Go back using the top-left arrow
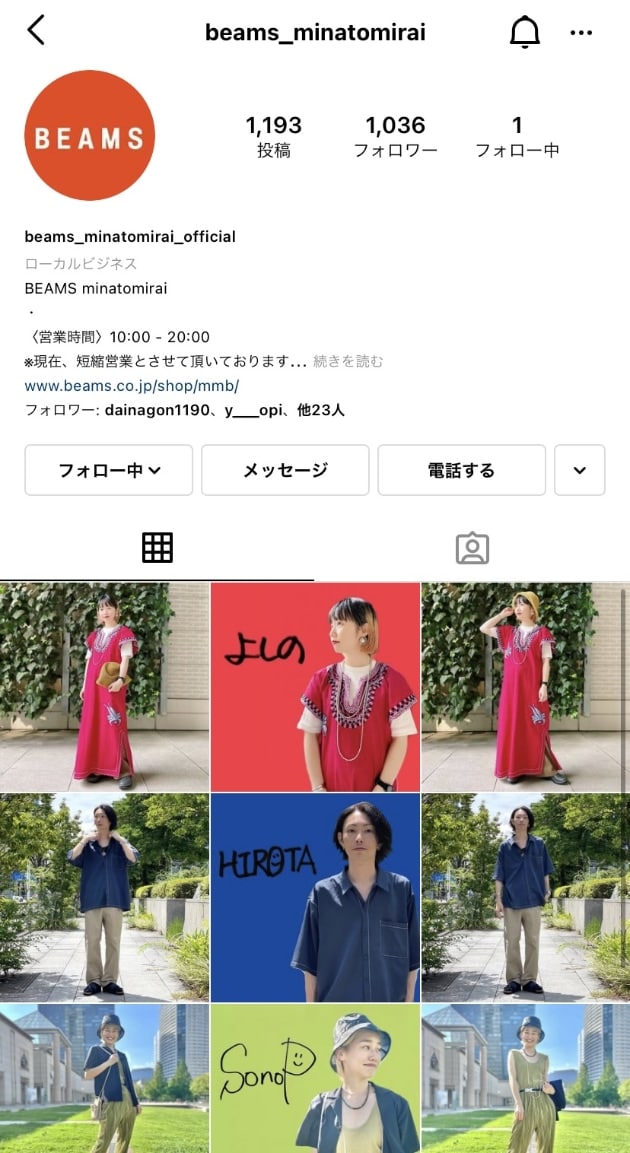This screenshot has height=1153, width=630. coord(36,31)
